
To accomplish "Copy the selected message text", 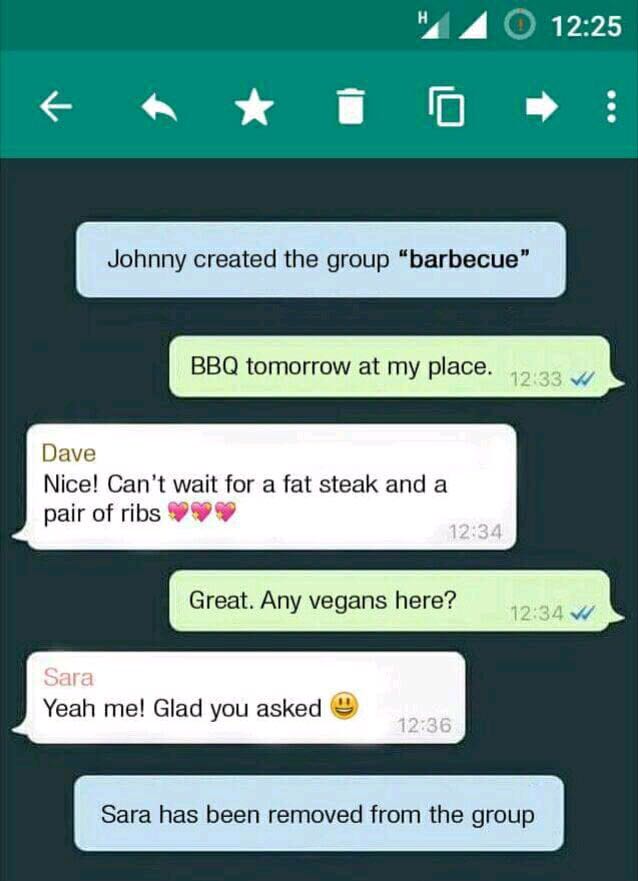I will 446,108.
